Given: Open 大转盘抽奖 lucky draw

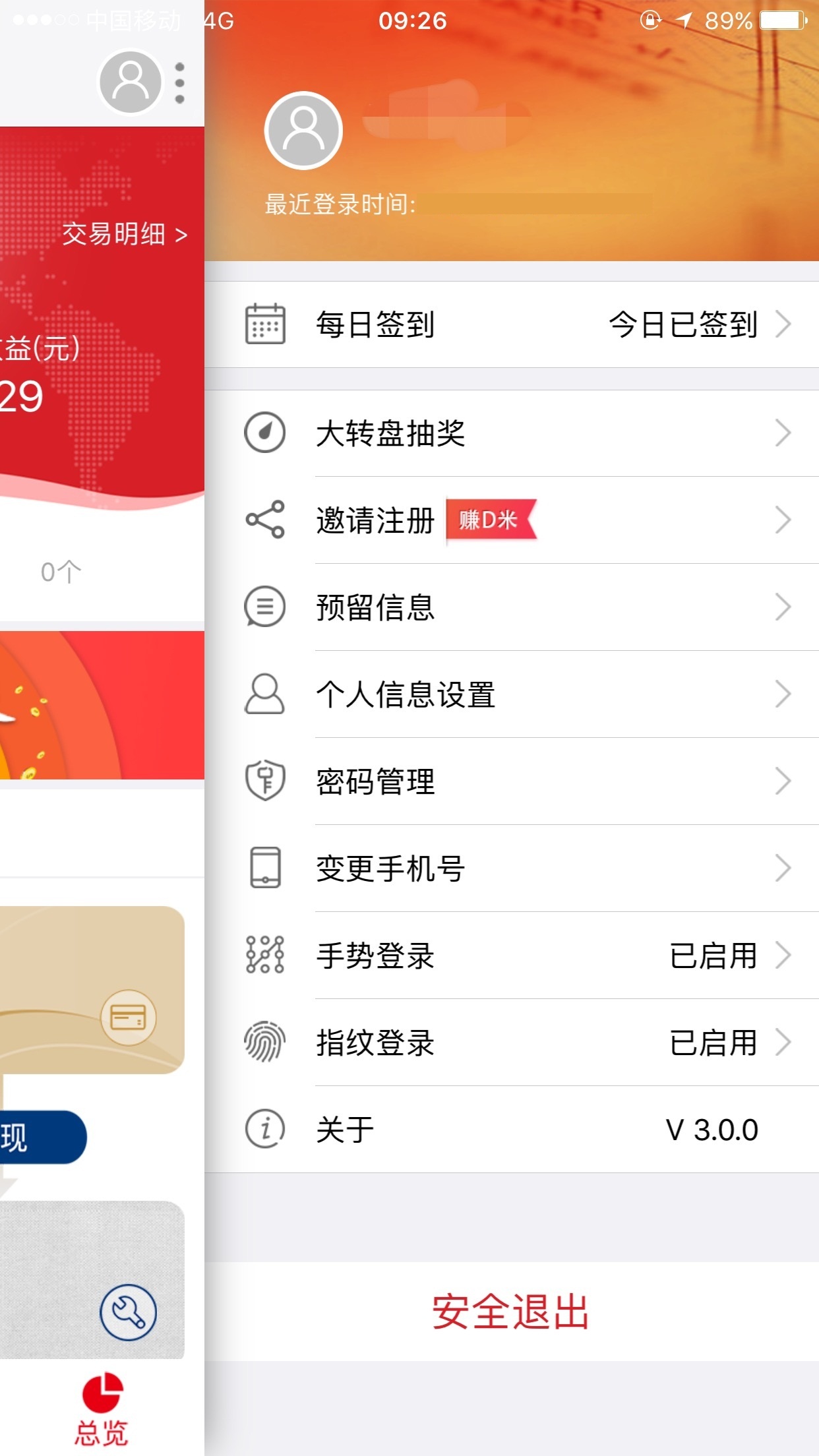Looking at the screenshot, I should [511, 433].
